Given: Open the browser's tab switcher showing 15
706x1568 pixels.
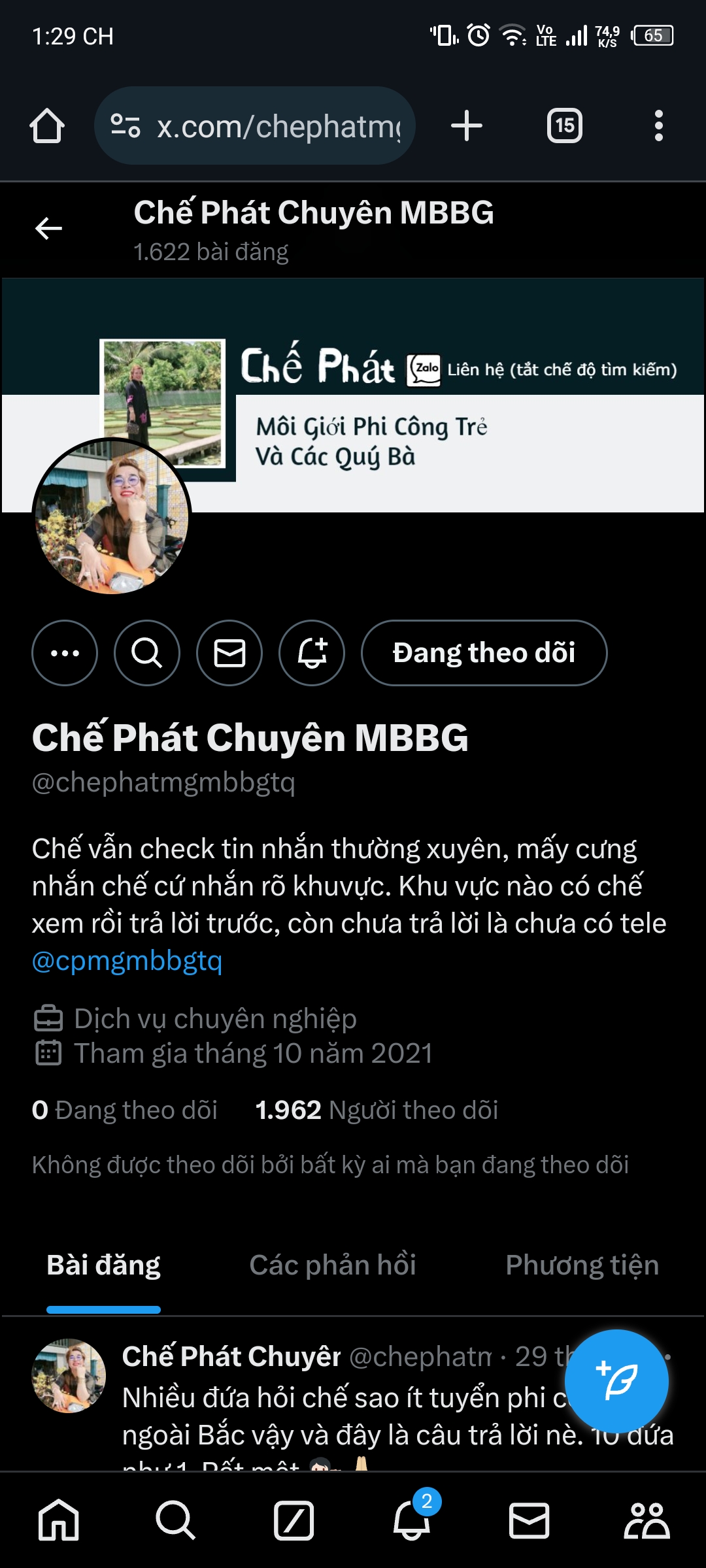Looking at the screenshot, I should [x=564, y=125].
